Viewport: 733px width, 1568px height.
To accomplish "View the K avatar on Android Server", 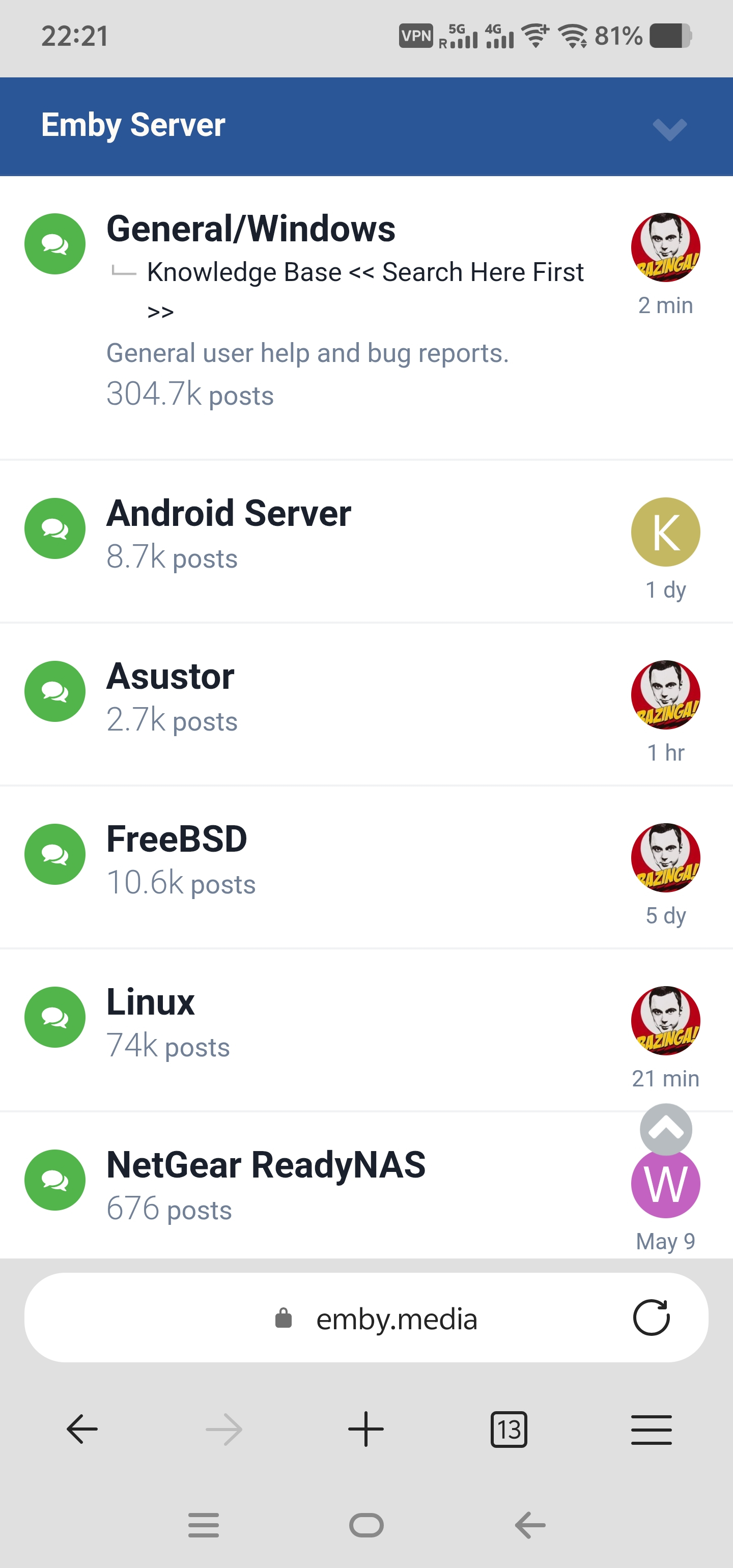I will tap(665, 532).
